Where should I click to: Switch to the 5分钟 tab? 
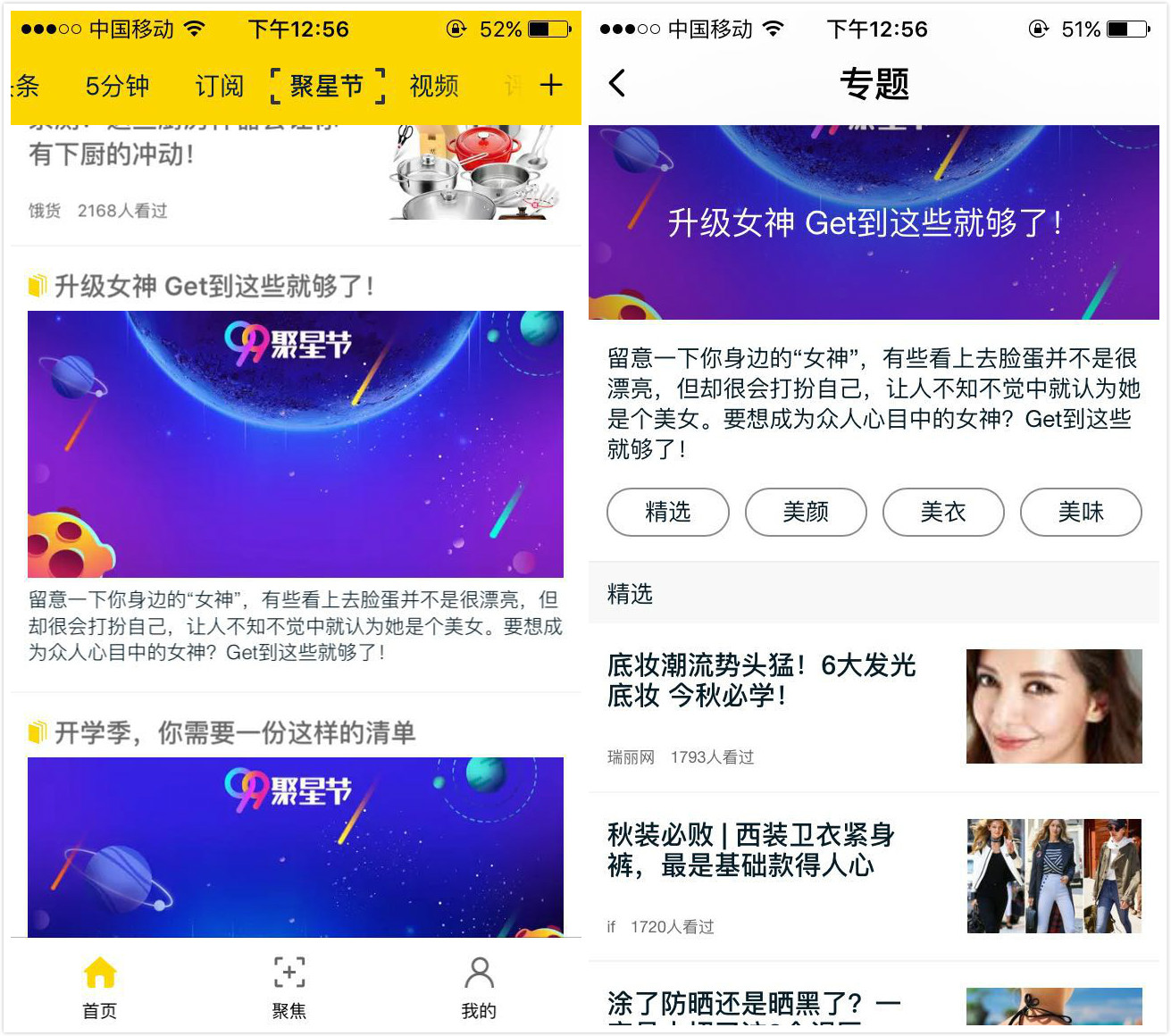pos(117,86)
